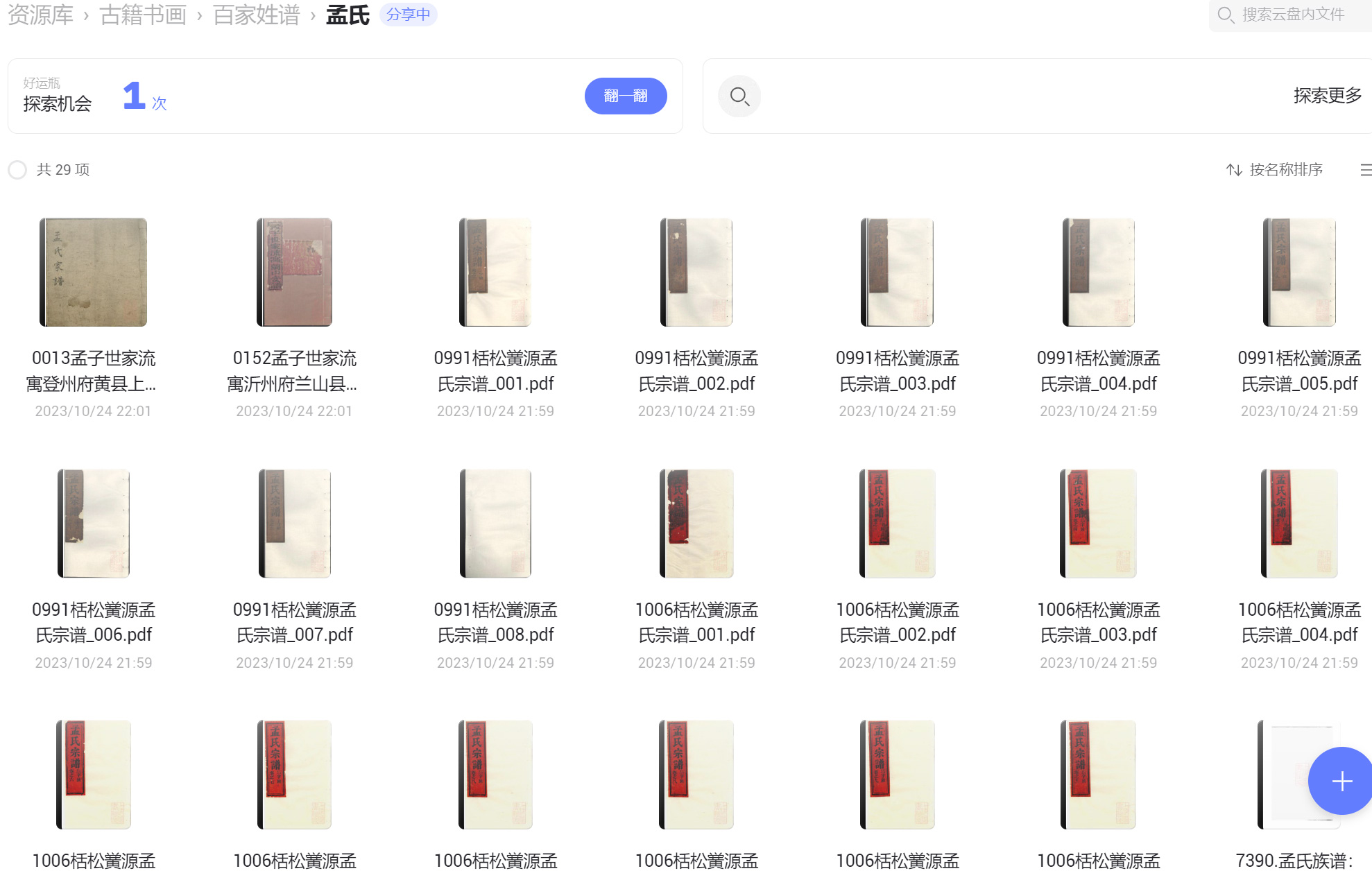Viewport: 1372px width, 871px height.
Task: Open 0991梧松簧源孟氏宗谱_003.pdf
Action: [897, 273]
